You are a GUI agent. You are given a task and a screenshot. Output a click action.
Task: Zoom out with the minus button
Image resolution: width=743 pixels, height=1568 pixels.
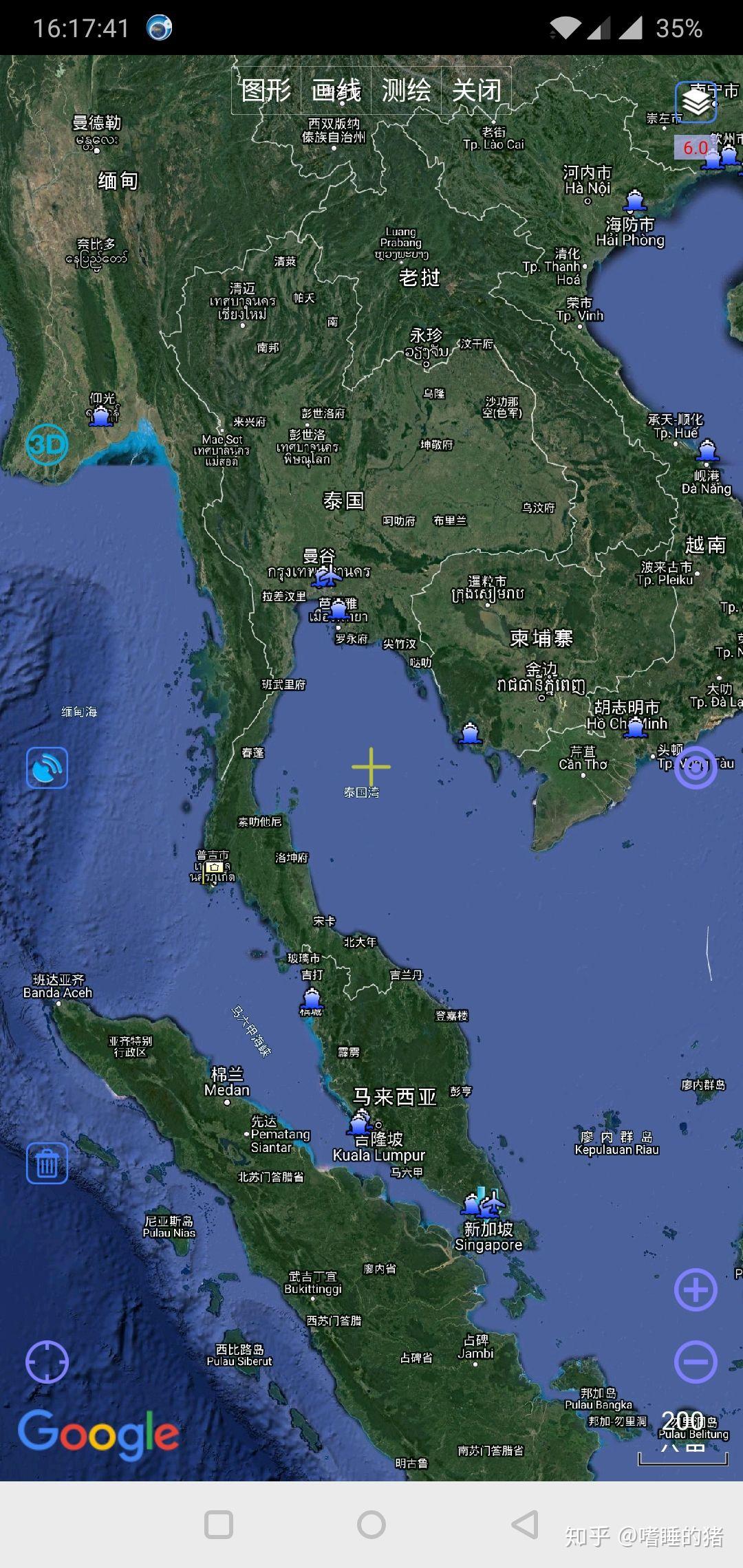point(696,1362)
